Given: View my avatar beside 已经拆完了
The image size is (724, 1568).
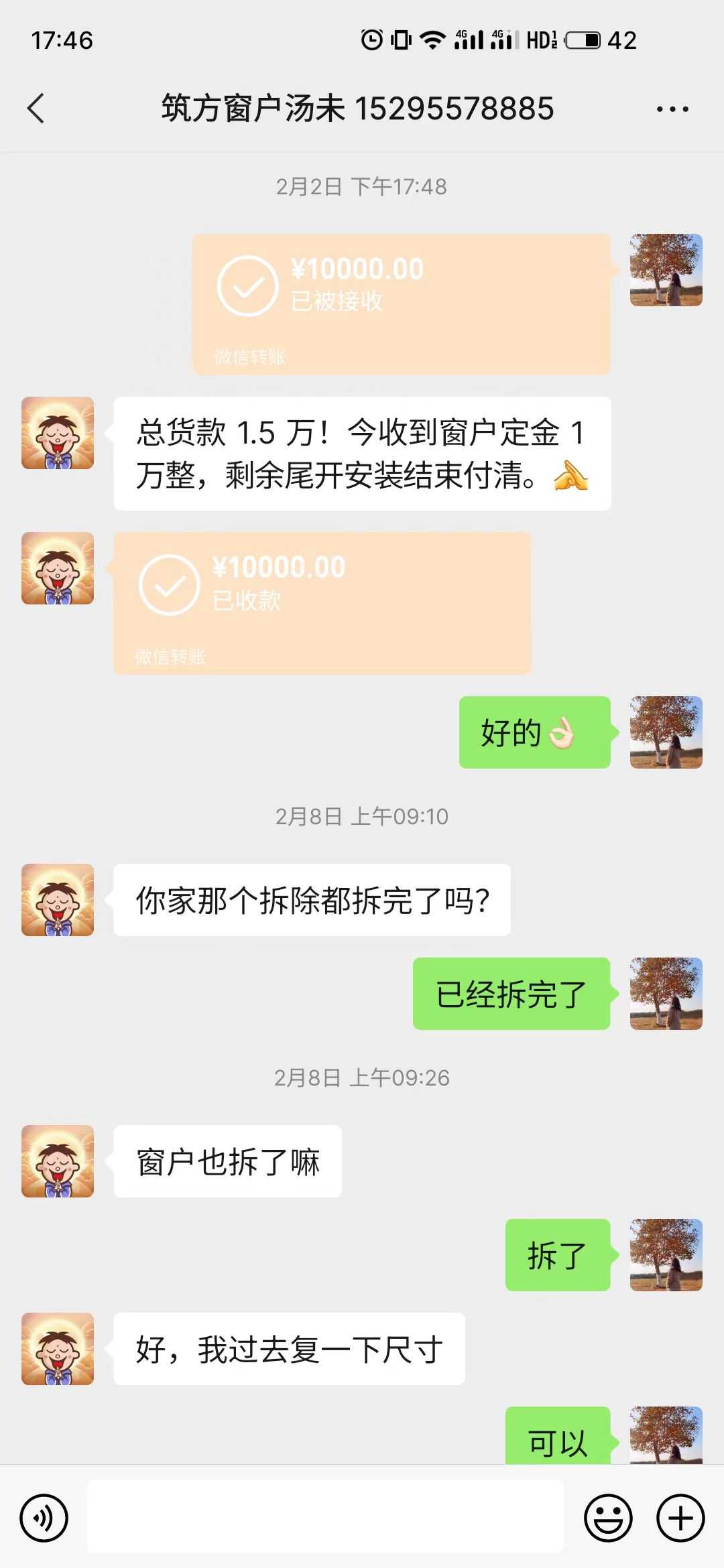Looking at the screenshot, I should (666, 994).
